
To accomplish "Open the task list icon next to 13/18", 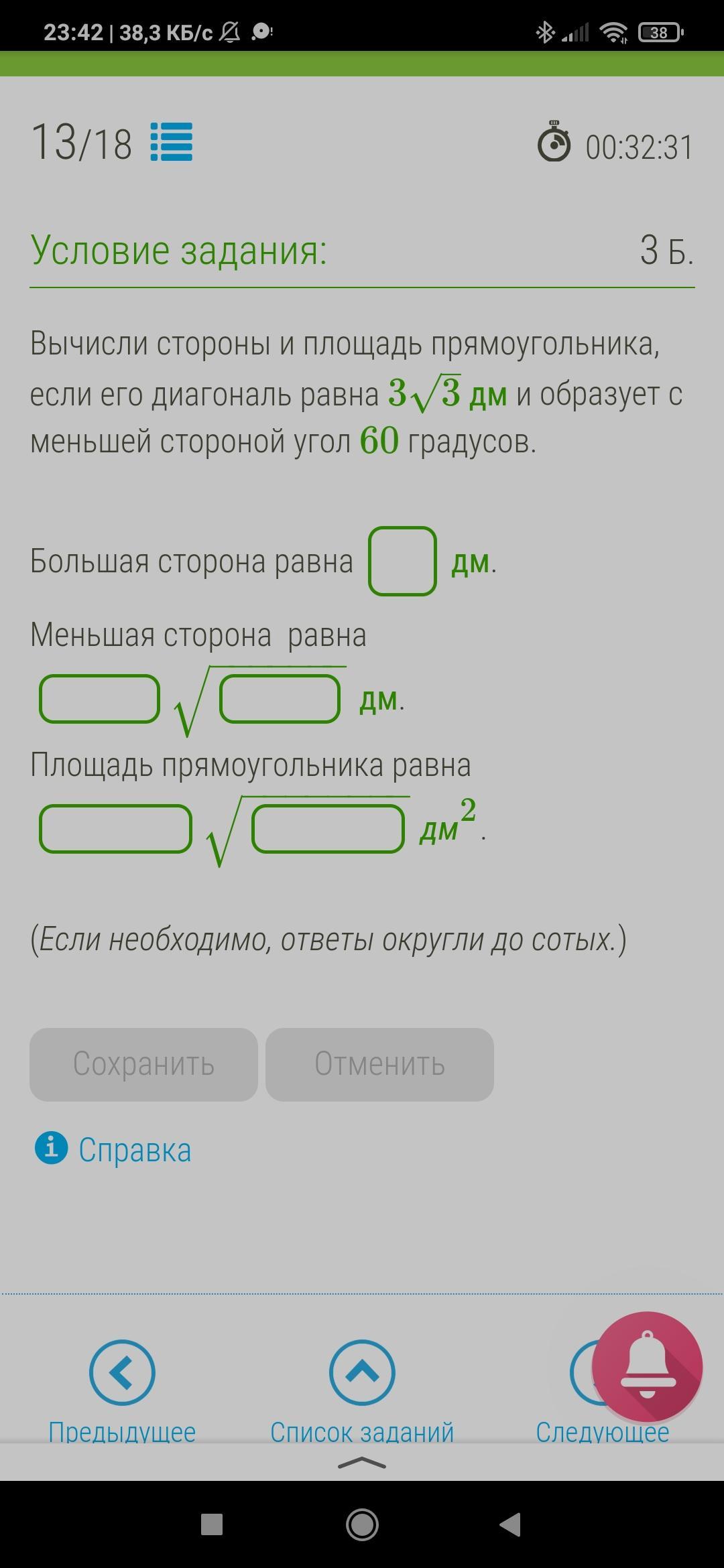I will click(x=172, y=142).
